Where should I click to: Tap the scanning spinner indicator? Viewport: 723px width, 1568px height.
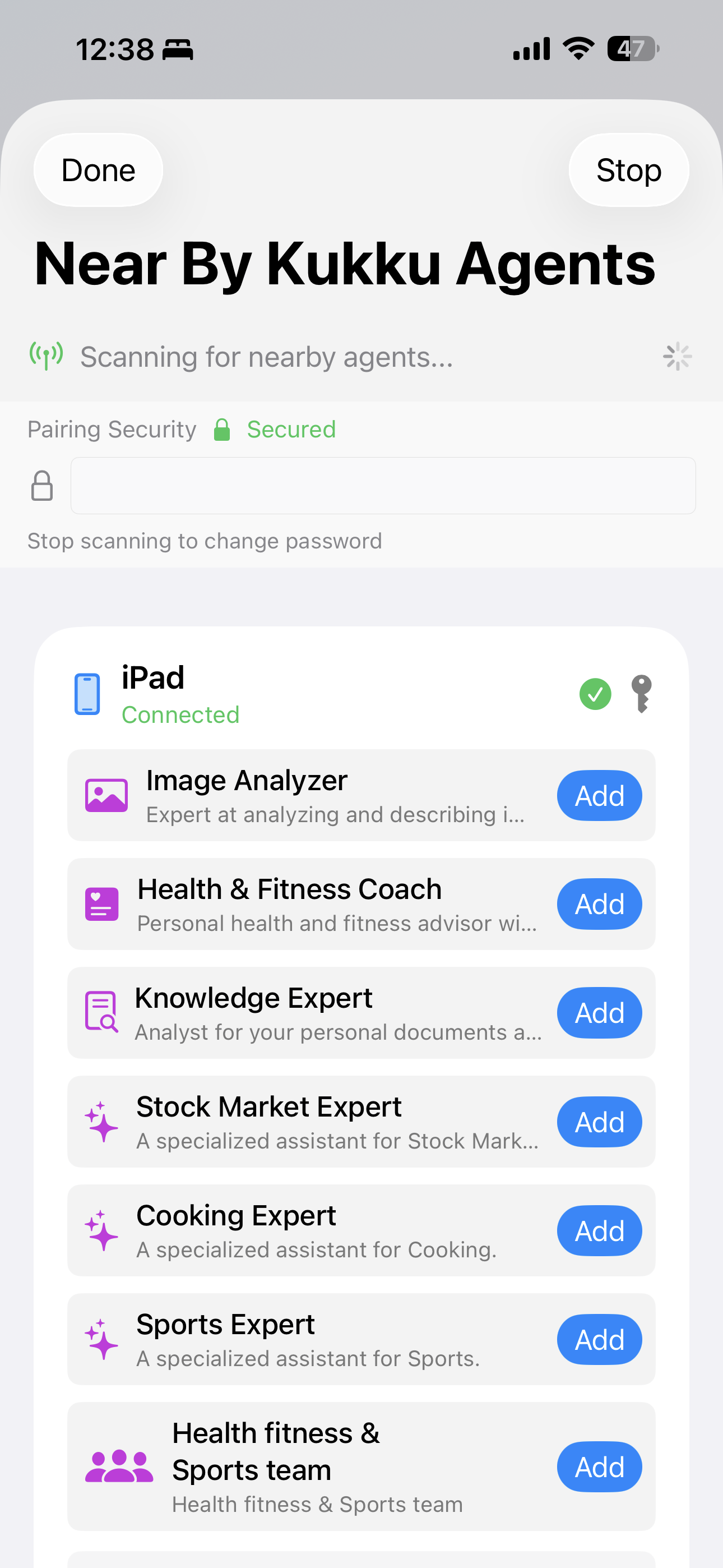coord(678,356)
